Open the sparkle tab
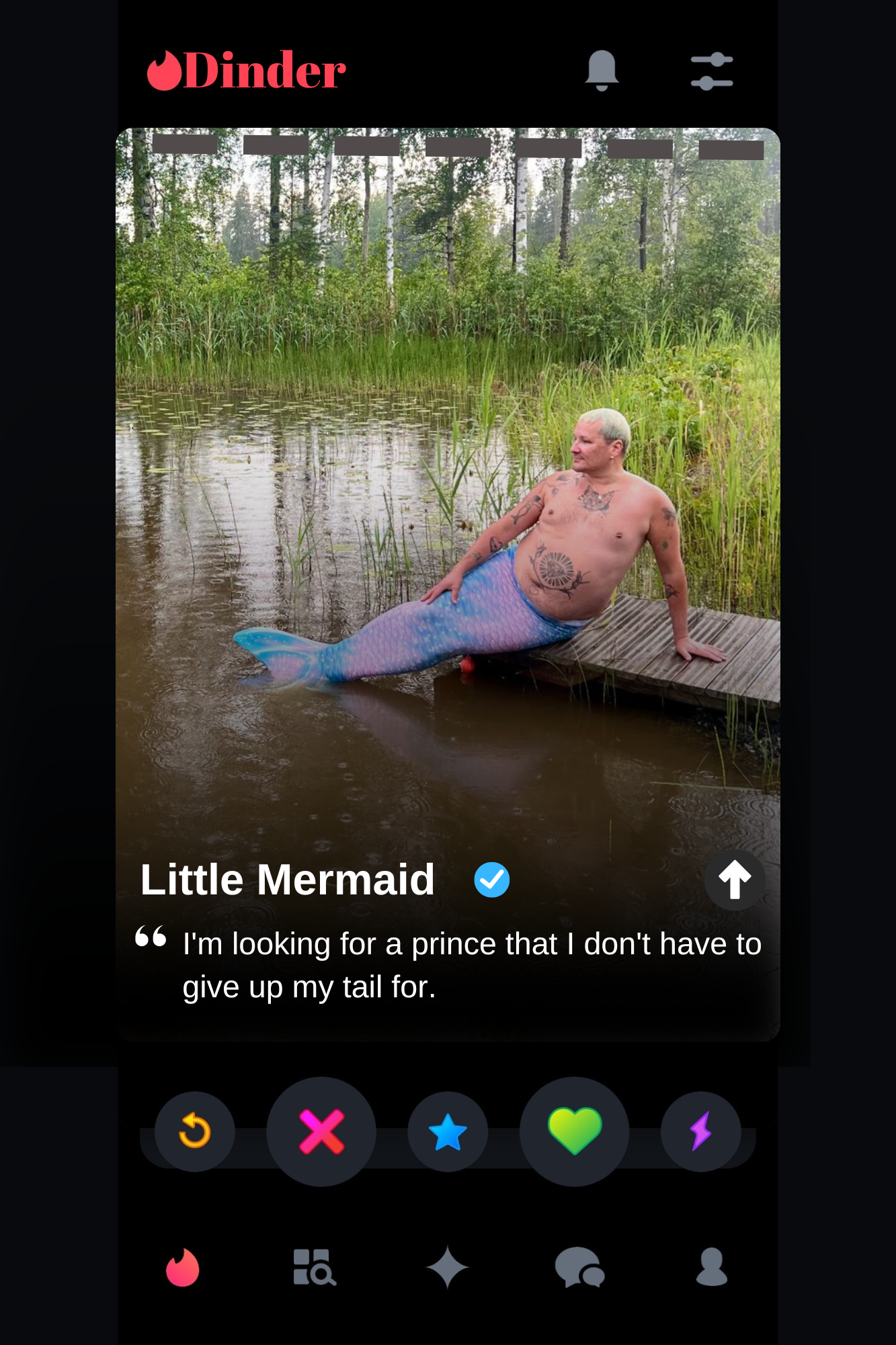This screenshot has width=896, height=1345. [x=447, y=1268]
